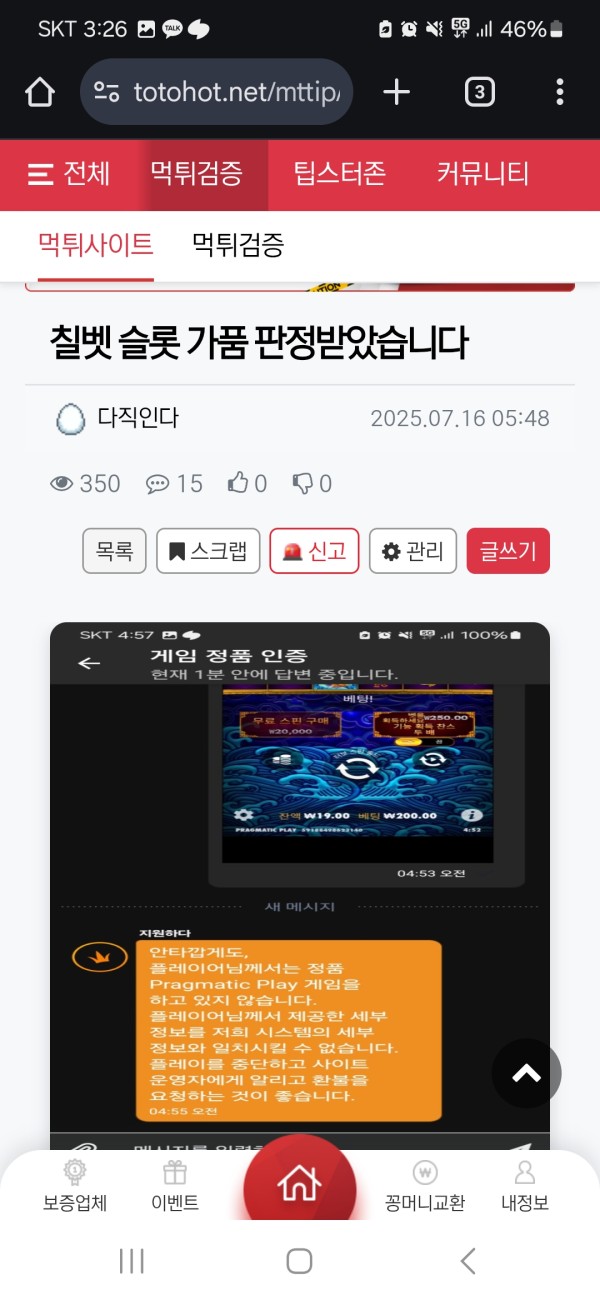This screenshot has width=600, height=1300.
Task: Open 보증업체 in the bottom bar
Action: tap(75, 1187)
